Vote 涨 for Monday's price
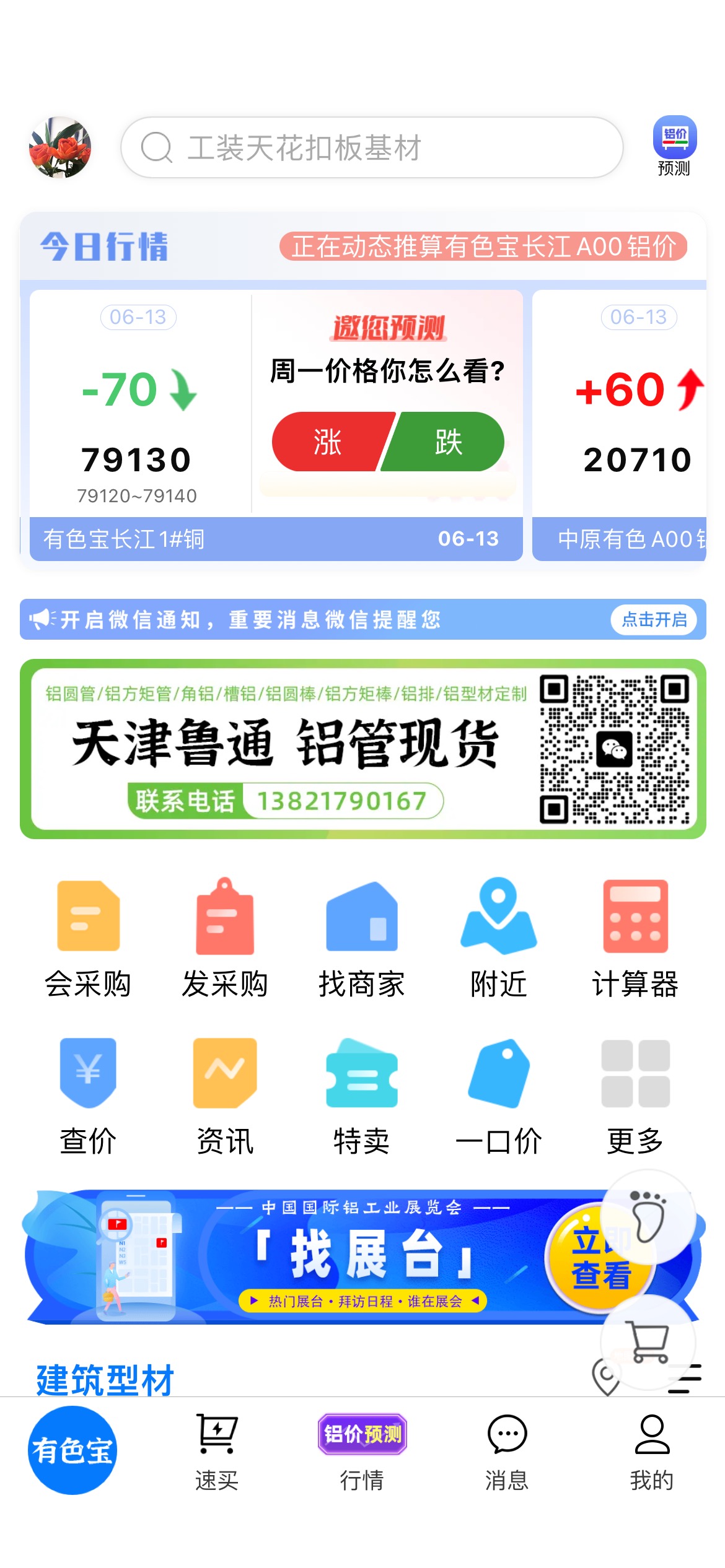725x1568 pixels. (328, 442)
